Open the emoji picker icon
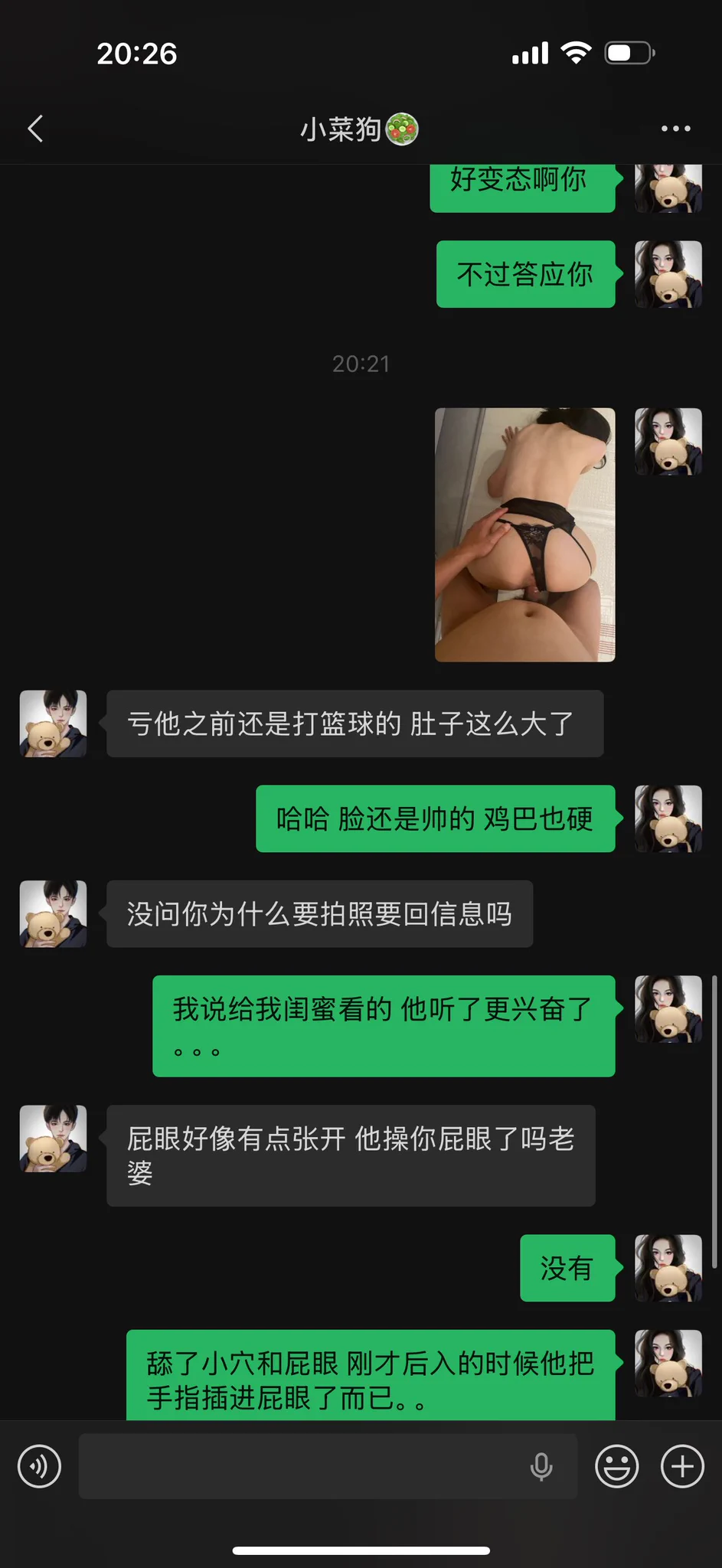This screenshot has height=1568, width=722. (x=617, y=1466)
